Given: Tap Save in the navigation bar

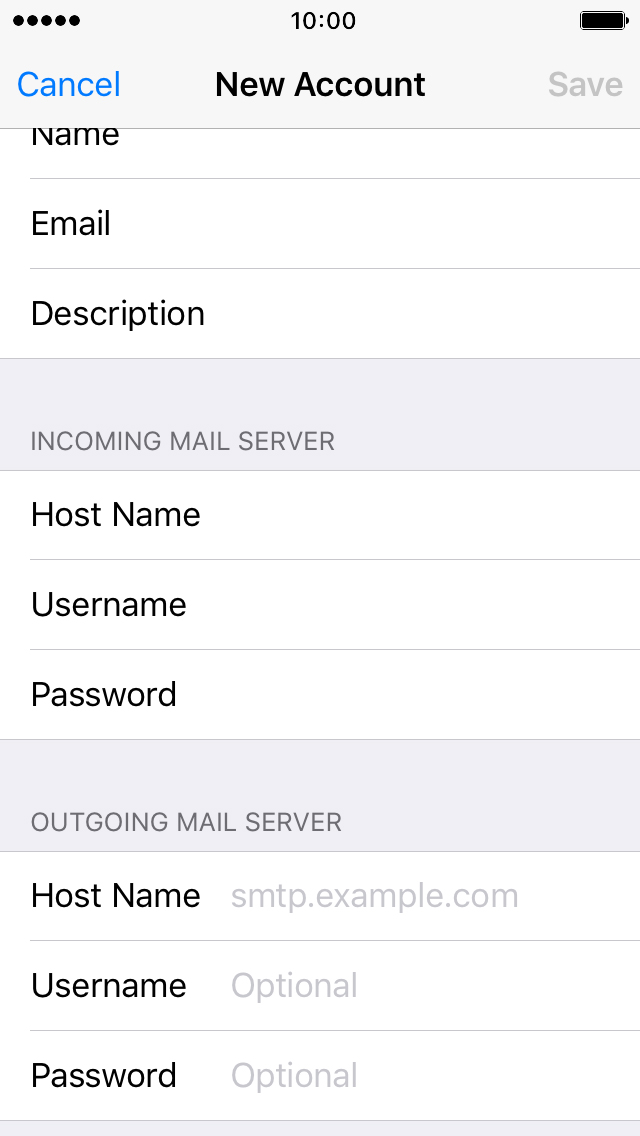Looking at the screenshot, I should [585, 85].
